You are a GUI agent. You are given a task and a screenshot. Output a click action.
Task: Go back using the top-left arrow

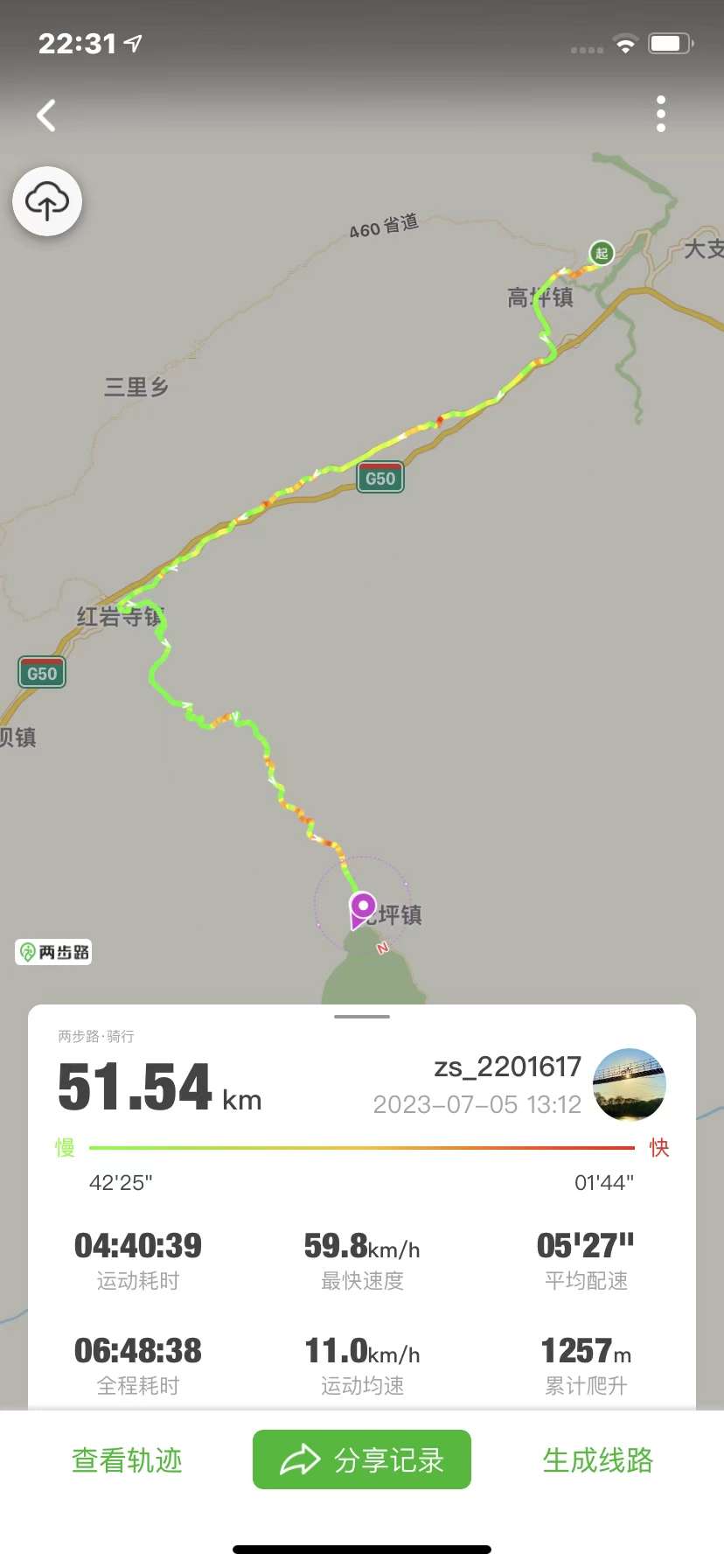coord(47,115)
